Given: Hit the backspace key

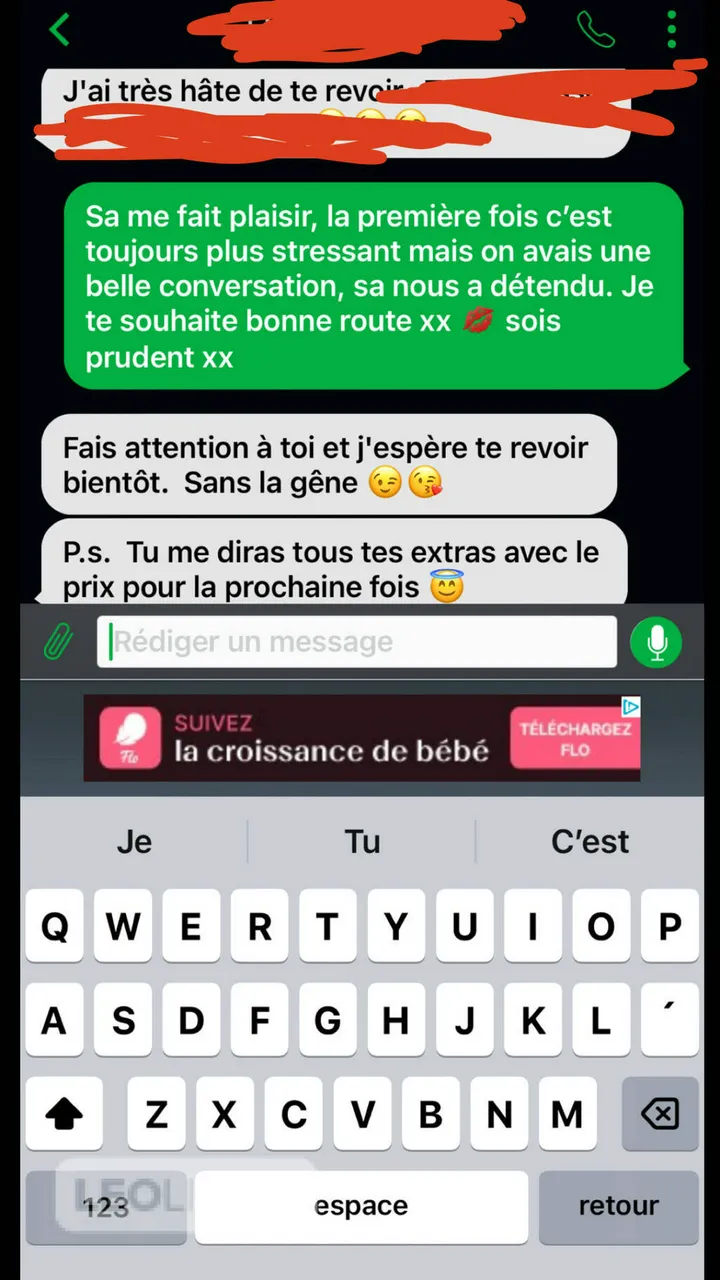Looking at the screenshot, I should click(x=659, y=1114).
